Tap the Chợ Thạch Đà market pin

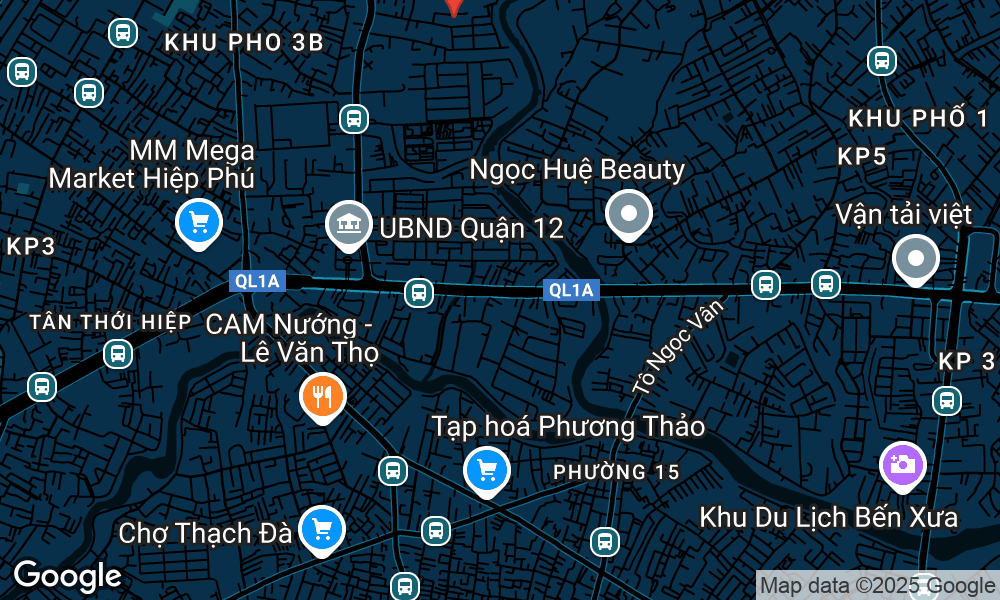(322, 527)
